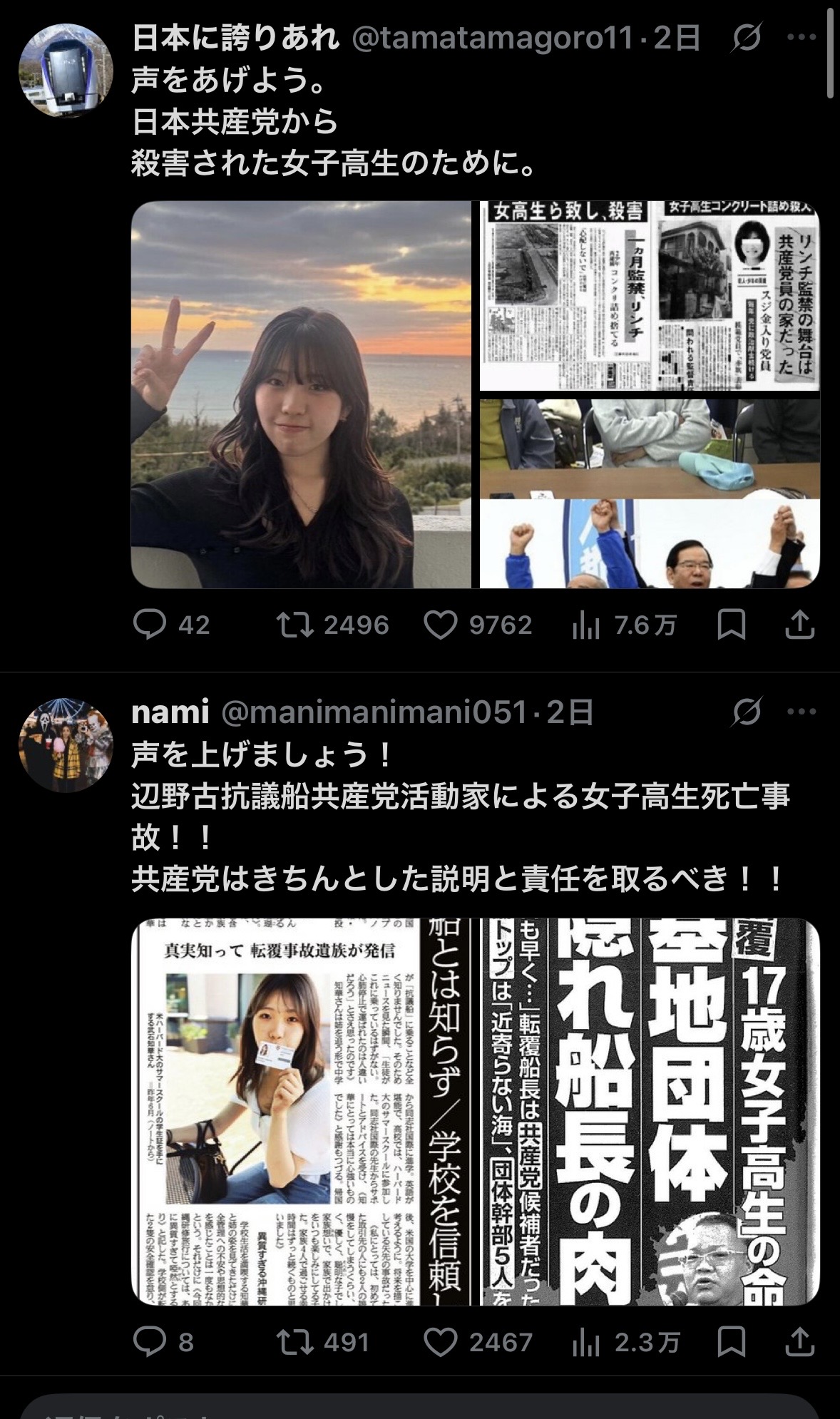This screenshot has height=1419, width=840.
Task: Repost nami's post
Action: pos(295,1343)
